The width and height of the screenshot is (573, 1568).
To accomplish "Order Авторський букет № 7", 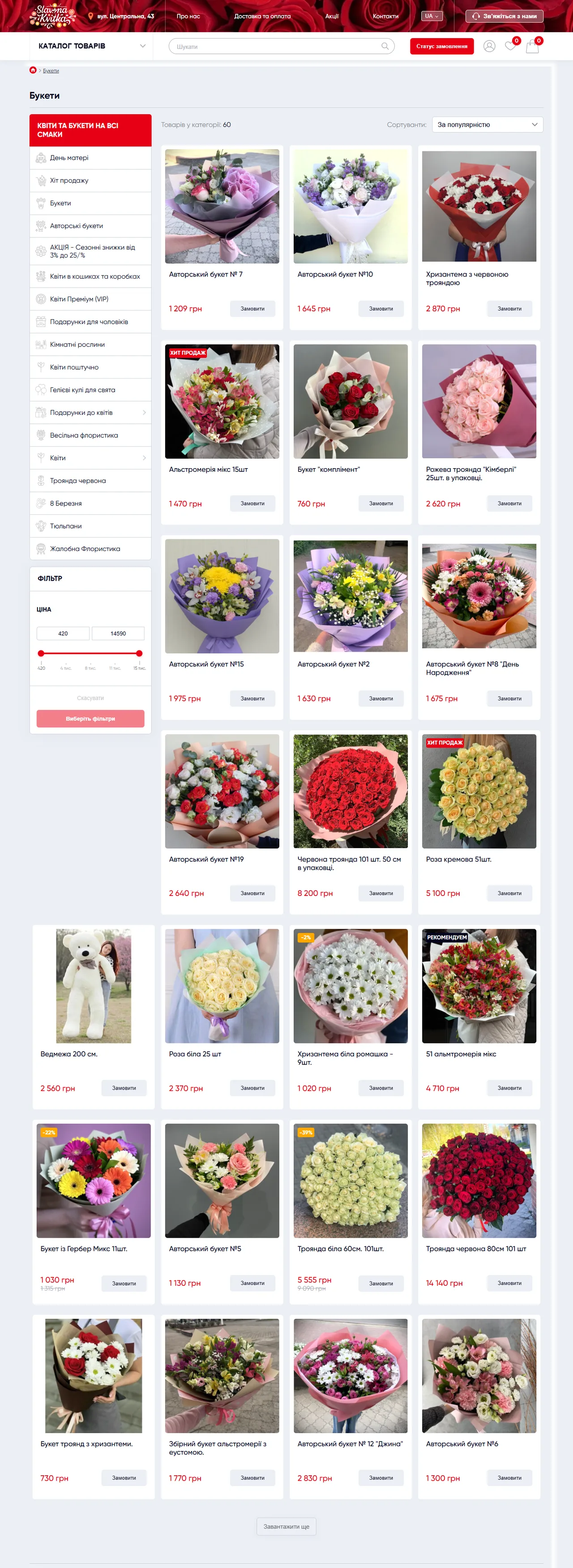I will [252, 309].
